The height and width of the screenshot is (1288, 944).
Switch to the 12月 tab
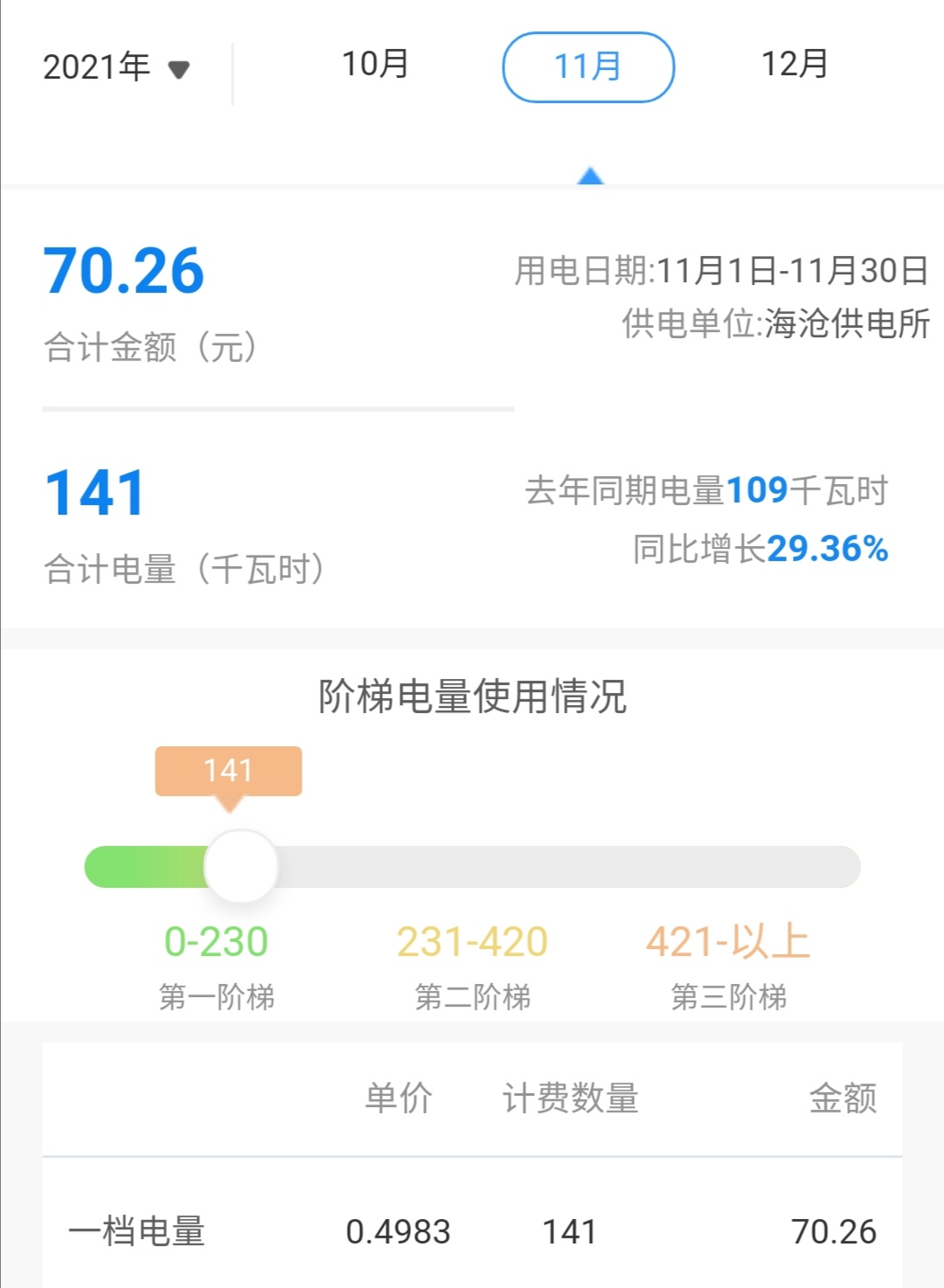[795, 65]
